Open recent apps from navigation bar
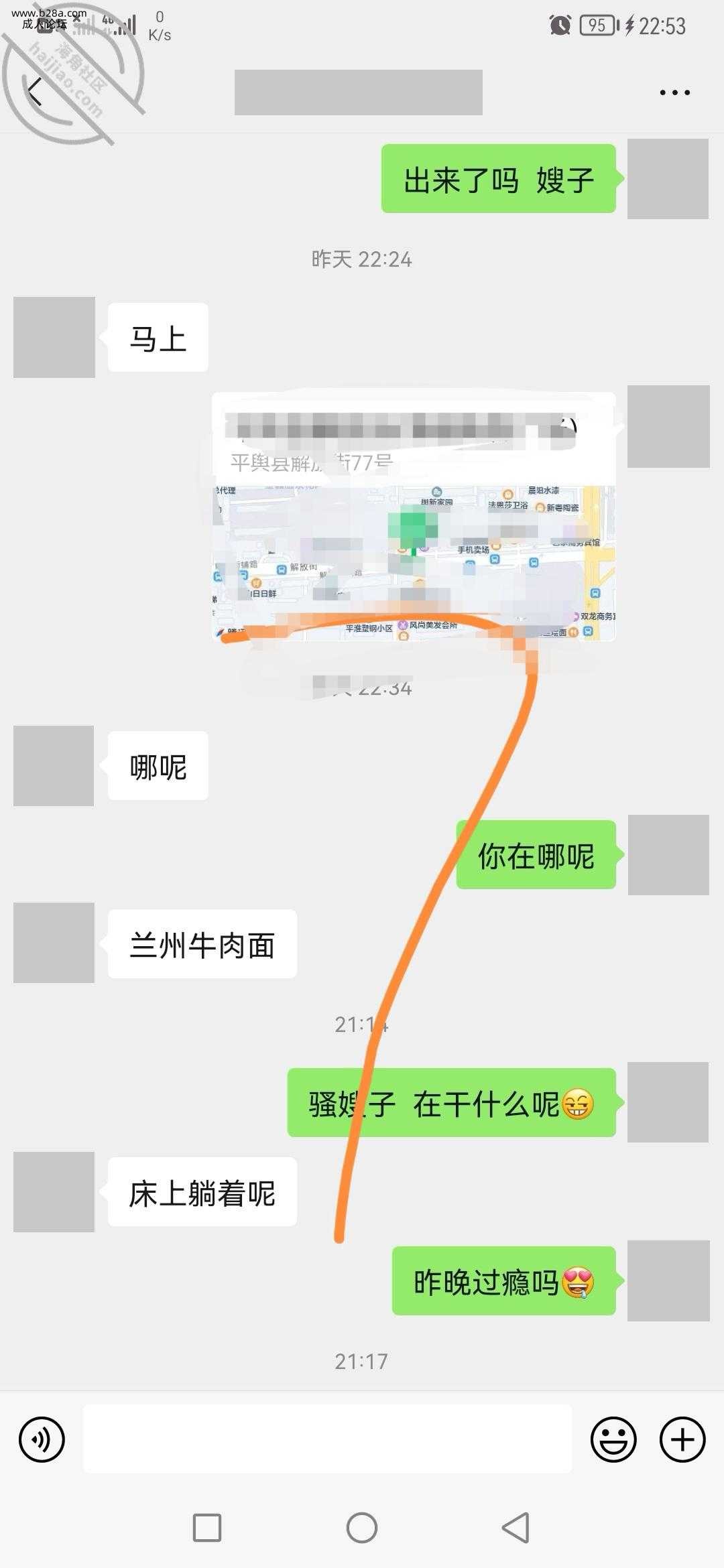The height and width of the screenshot is (1568, 724). click(207, 1528)
